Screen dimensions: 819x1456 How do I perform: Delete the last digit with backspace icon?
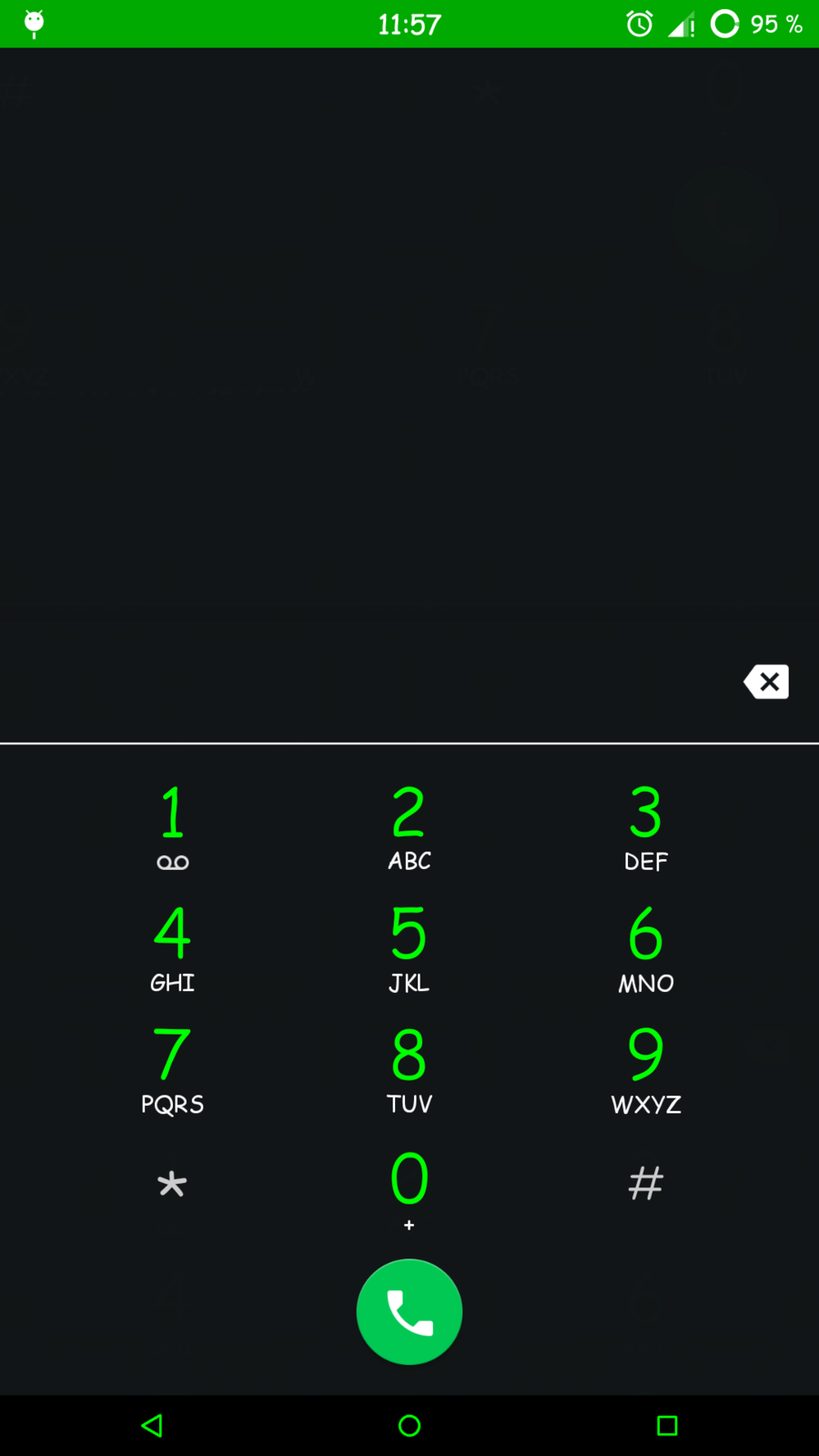pyautogui.click(x=766, y=682)
